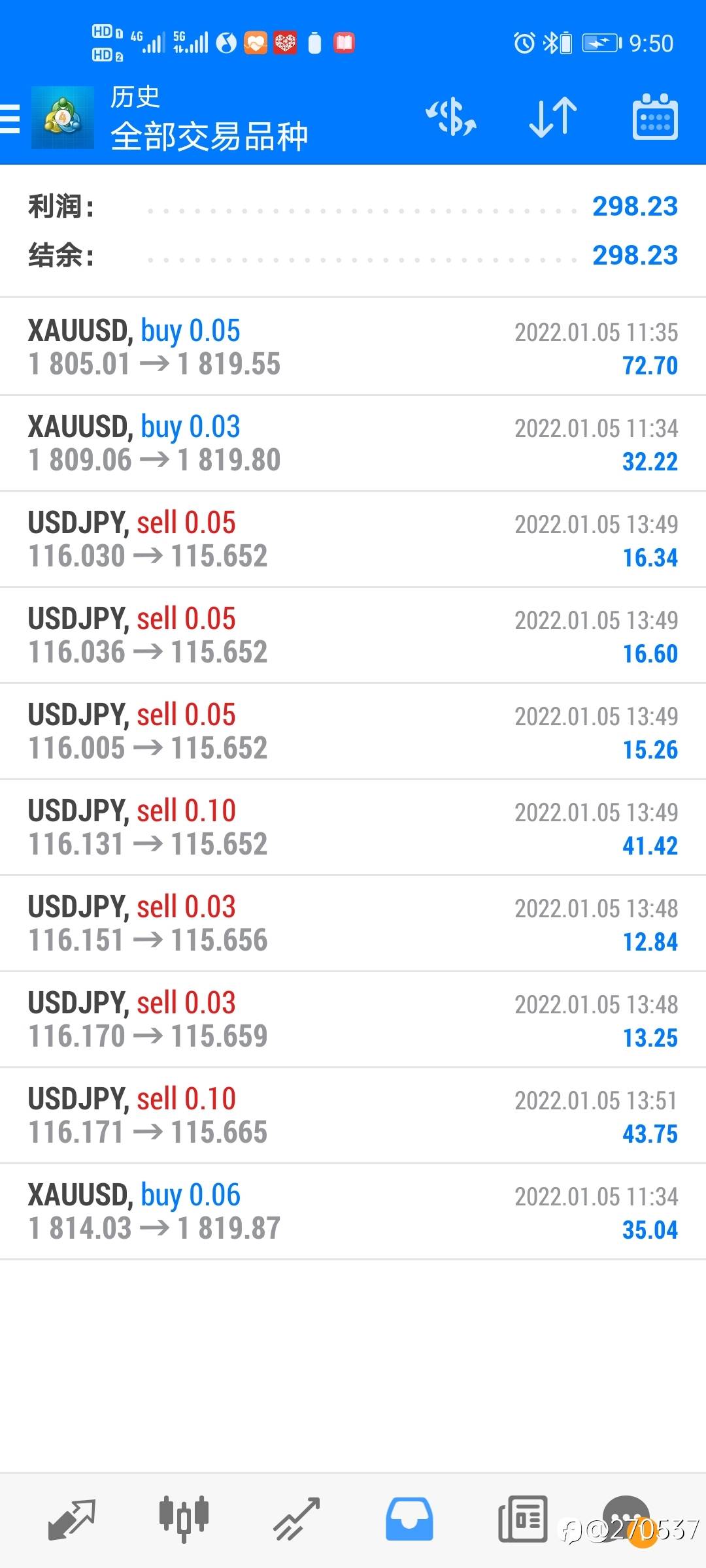Screen dimensions: 706x1568
Task: Select the USDJPY trade opened at 116.036
Action: tap(353, 635)
